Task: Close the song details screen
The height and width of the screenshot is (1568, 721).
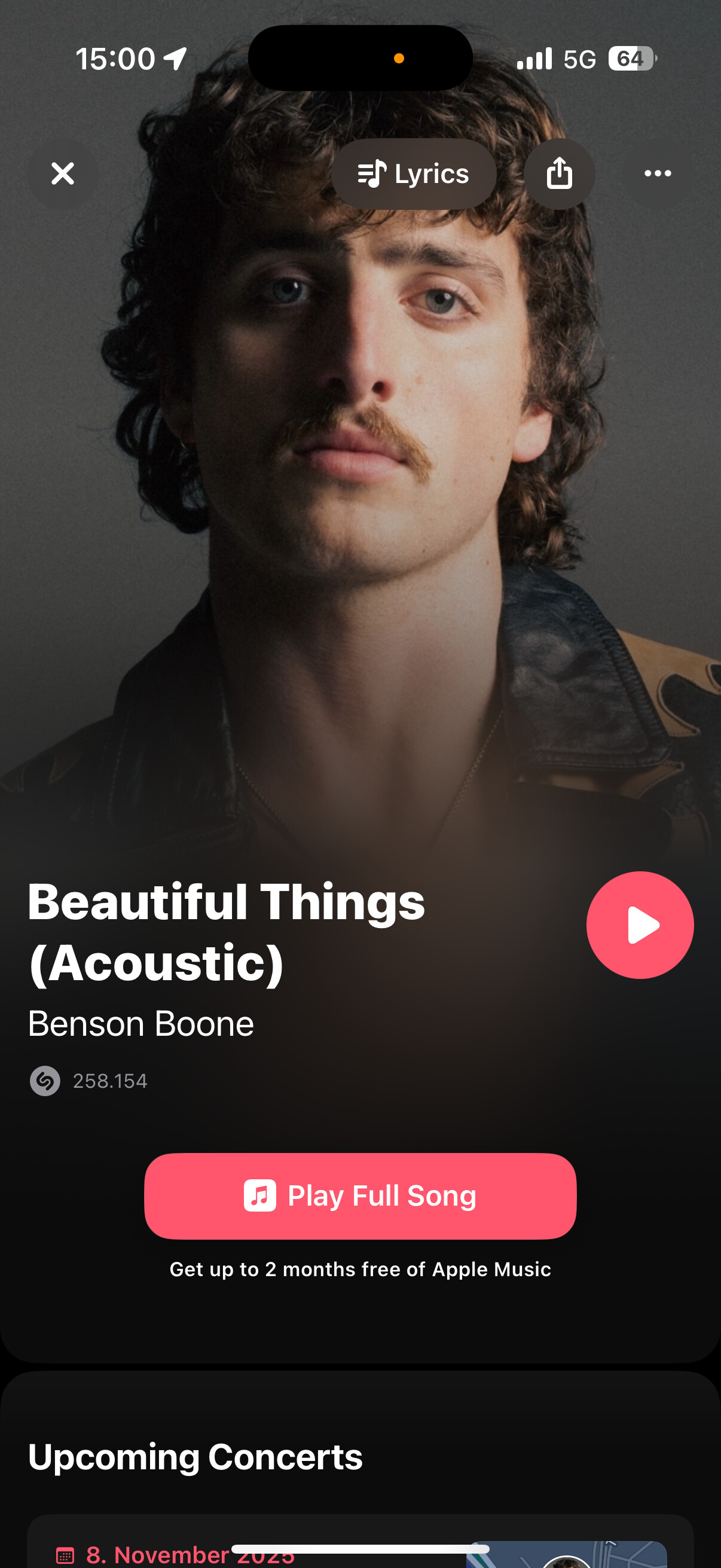Action: tap(63, 173)
